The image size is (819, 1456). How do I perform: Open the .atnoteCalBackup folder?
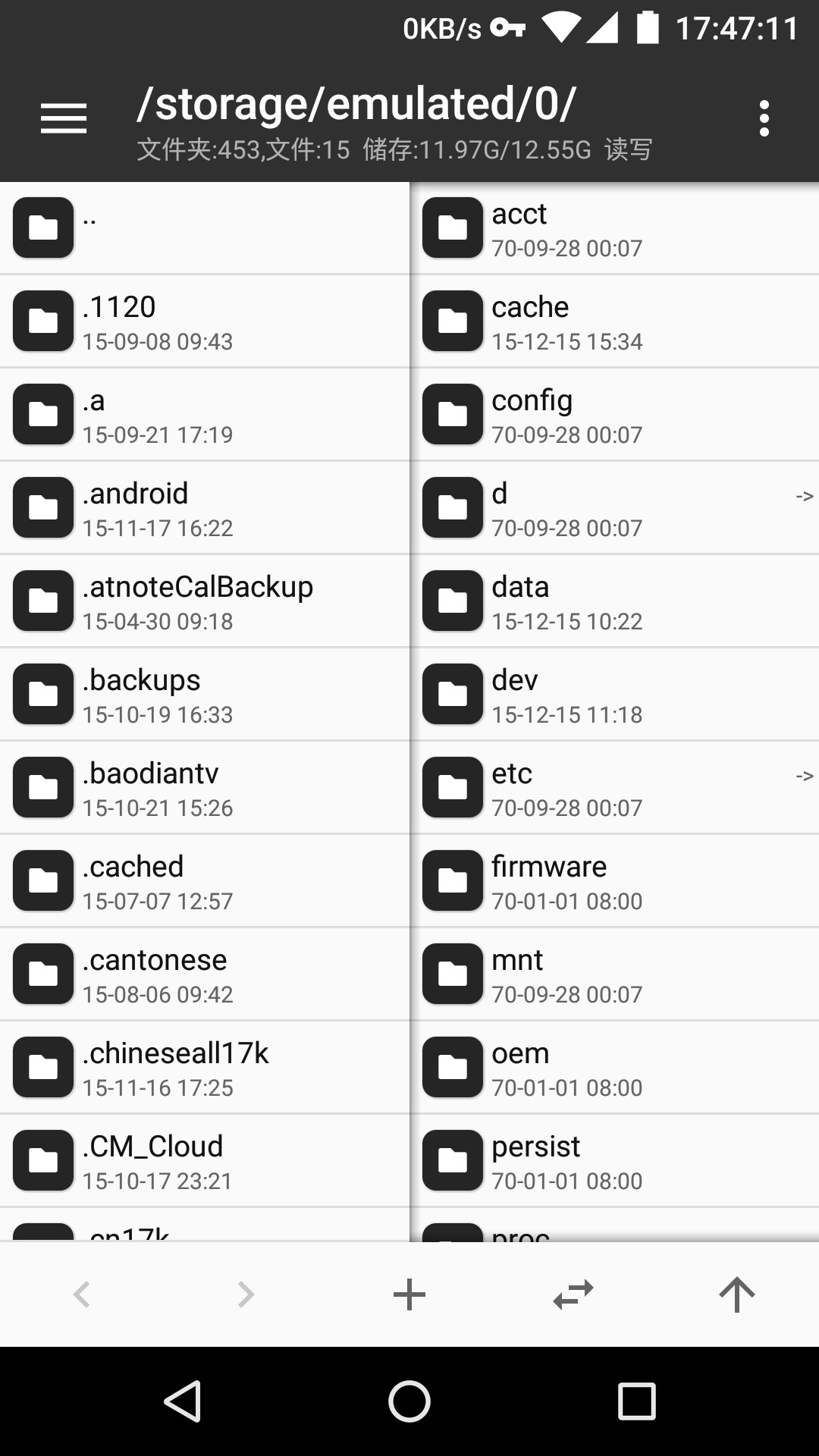tap(205, 601)
